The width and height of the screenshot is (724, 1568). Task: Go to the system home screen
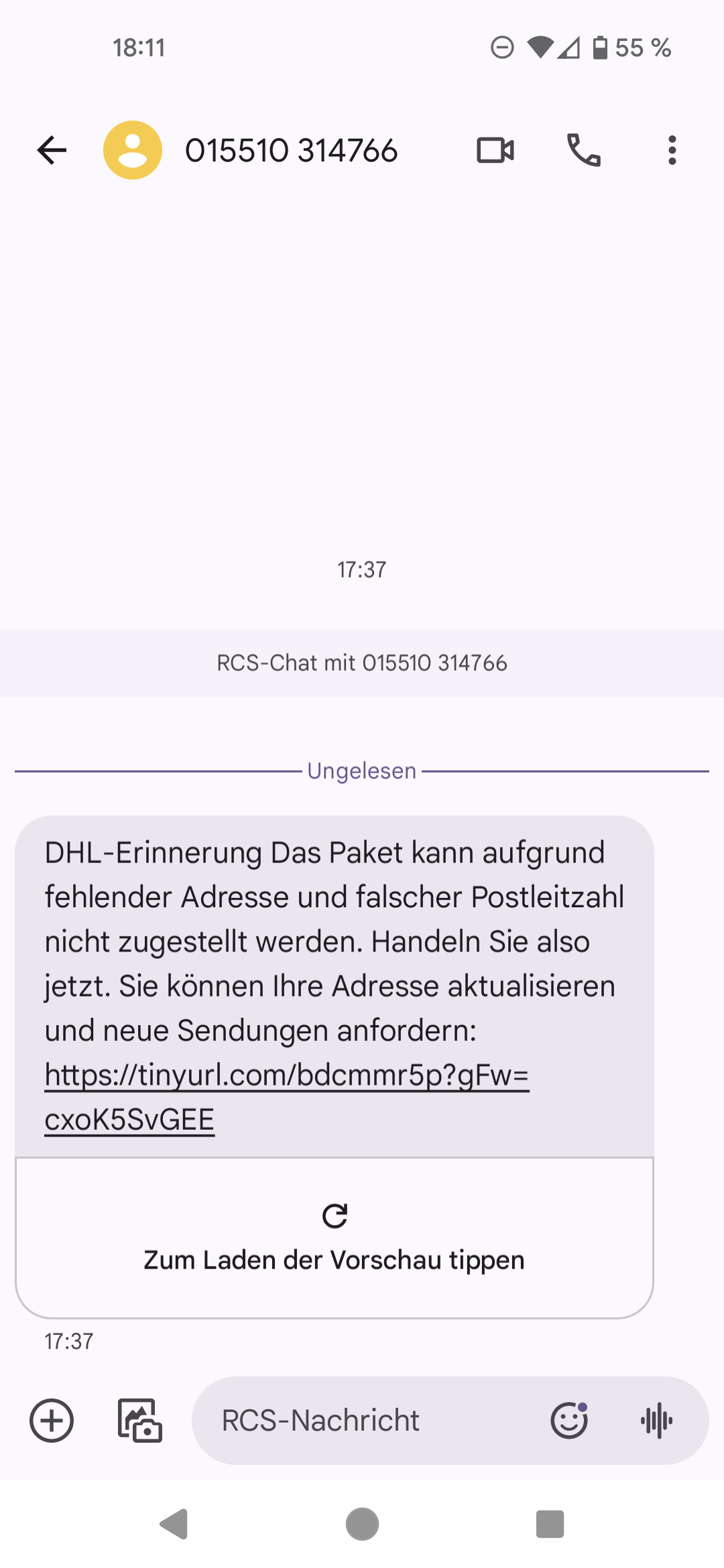[362, 1524]
